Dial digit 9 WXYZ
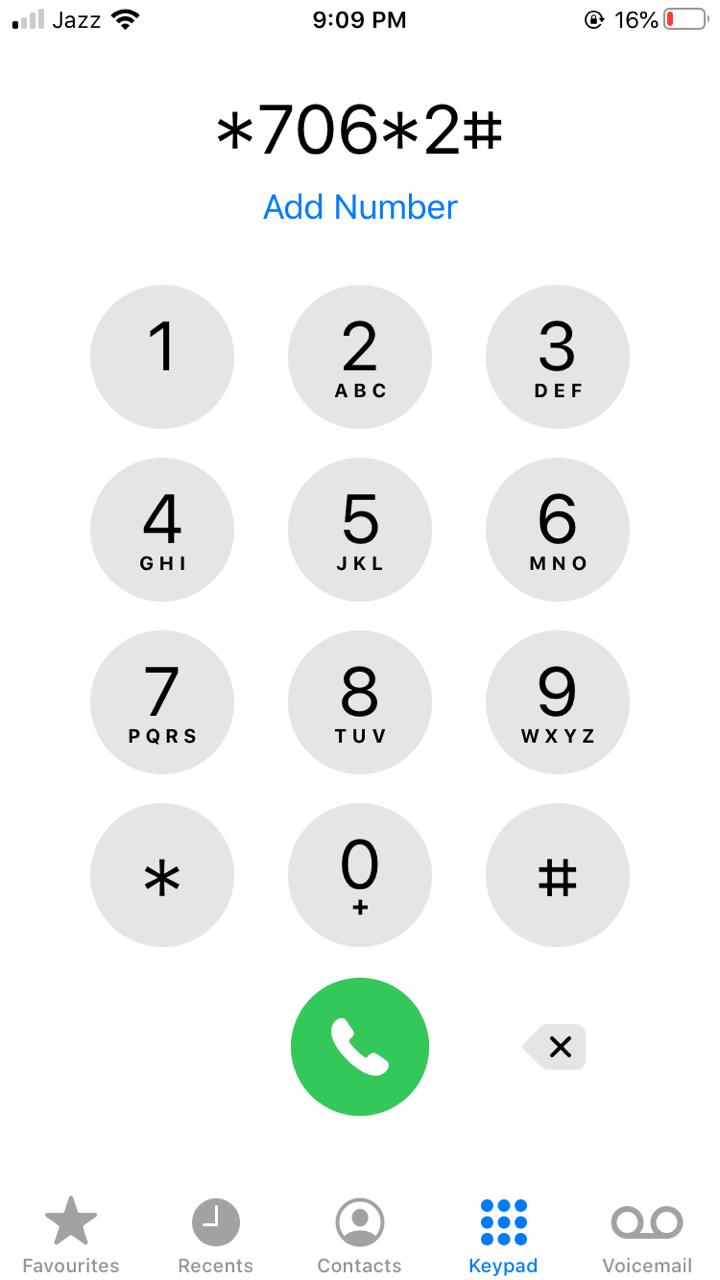 click(558, 703)
